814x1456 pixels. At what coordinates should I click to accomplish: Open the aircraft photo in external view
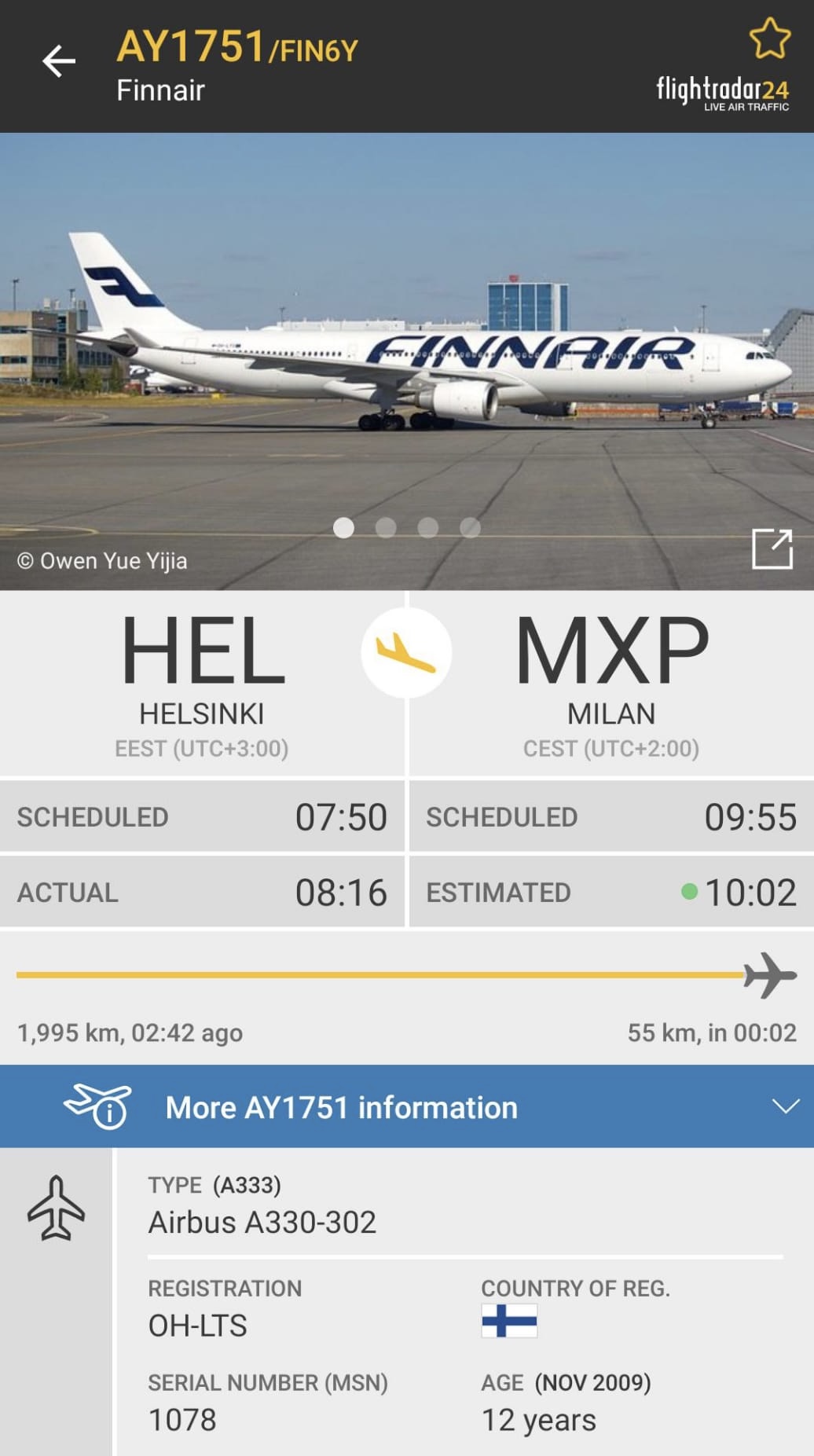pos(772,548)
